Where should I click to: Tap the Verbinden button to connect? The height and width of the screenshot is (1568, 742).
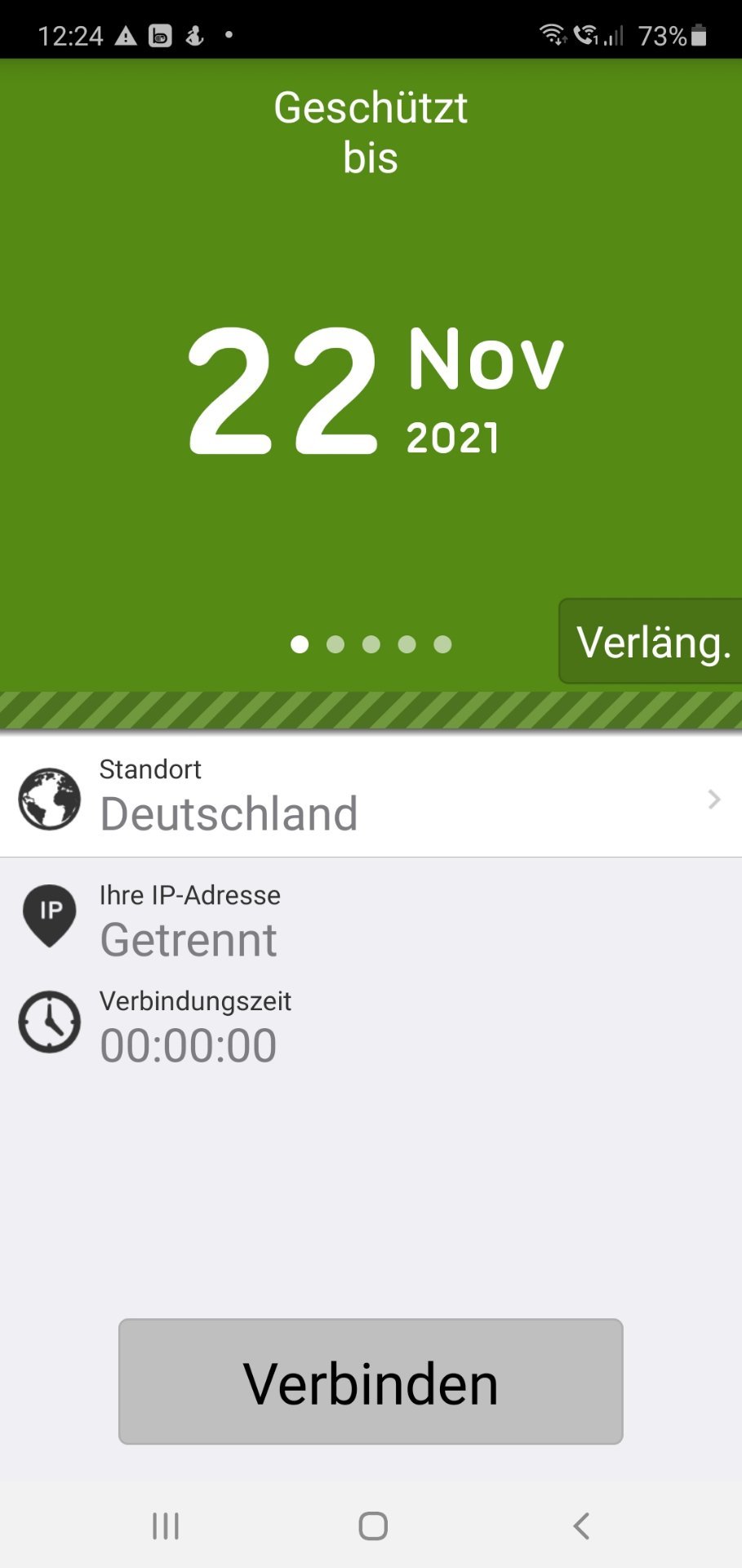pyautogui.click(x=371, y=1382)
